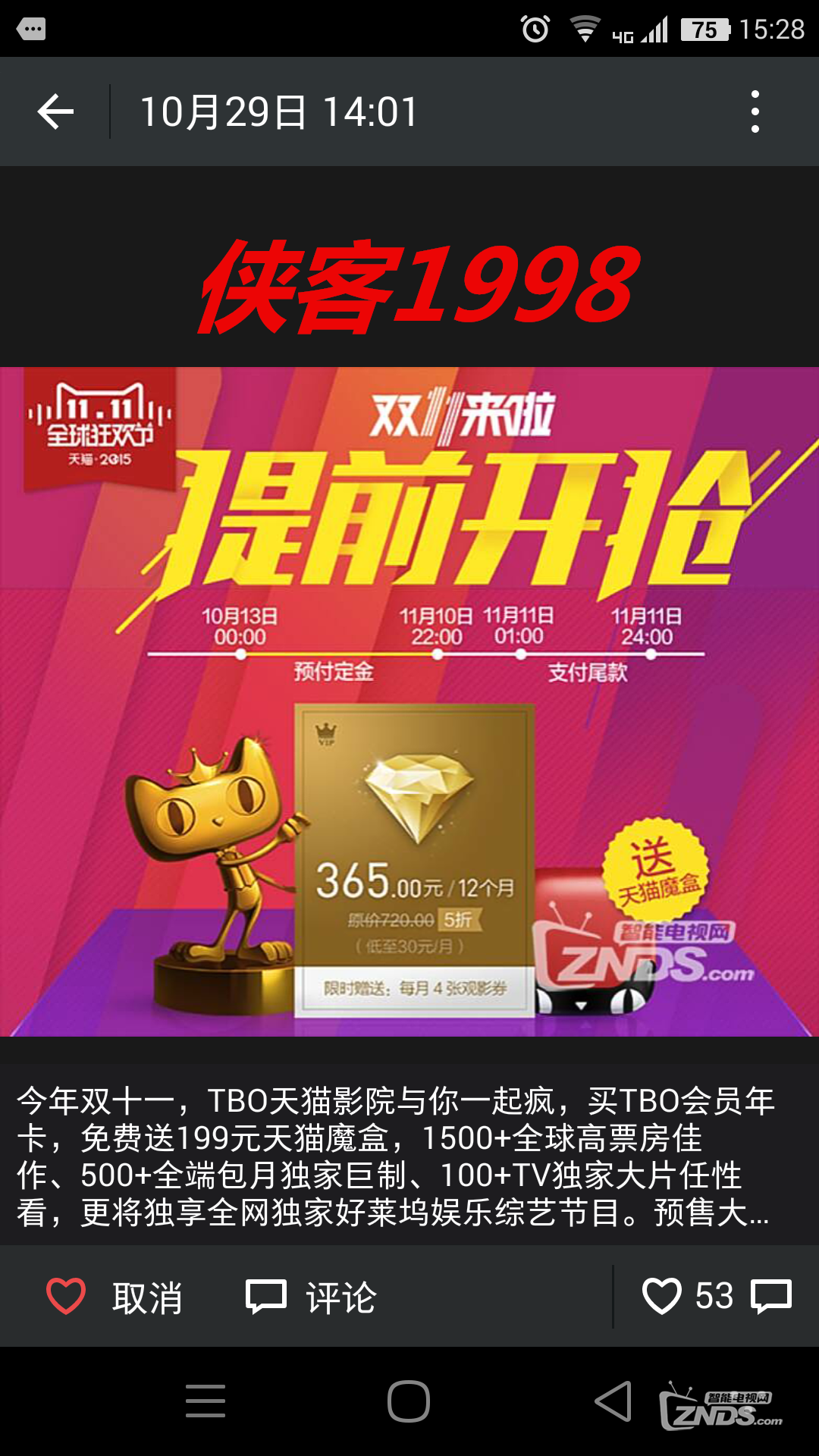View the 53 likes counter with heart
The image size is (819, 1456).
(686, 1296)
